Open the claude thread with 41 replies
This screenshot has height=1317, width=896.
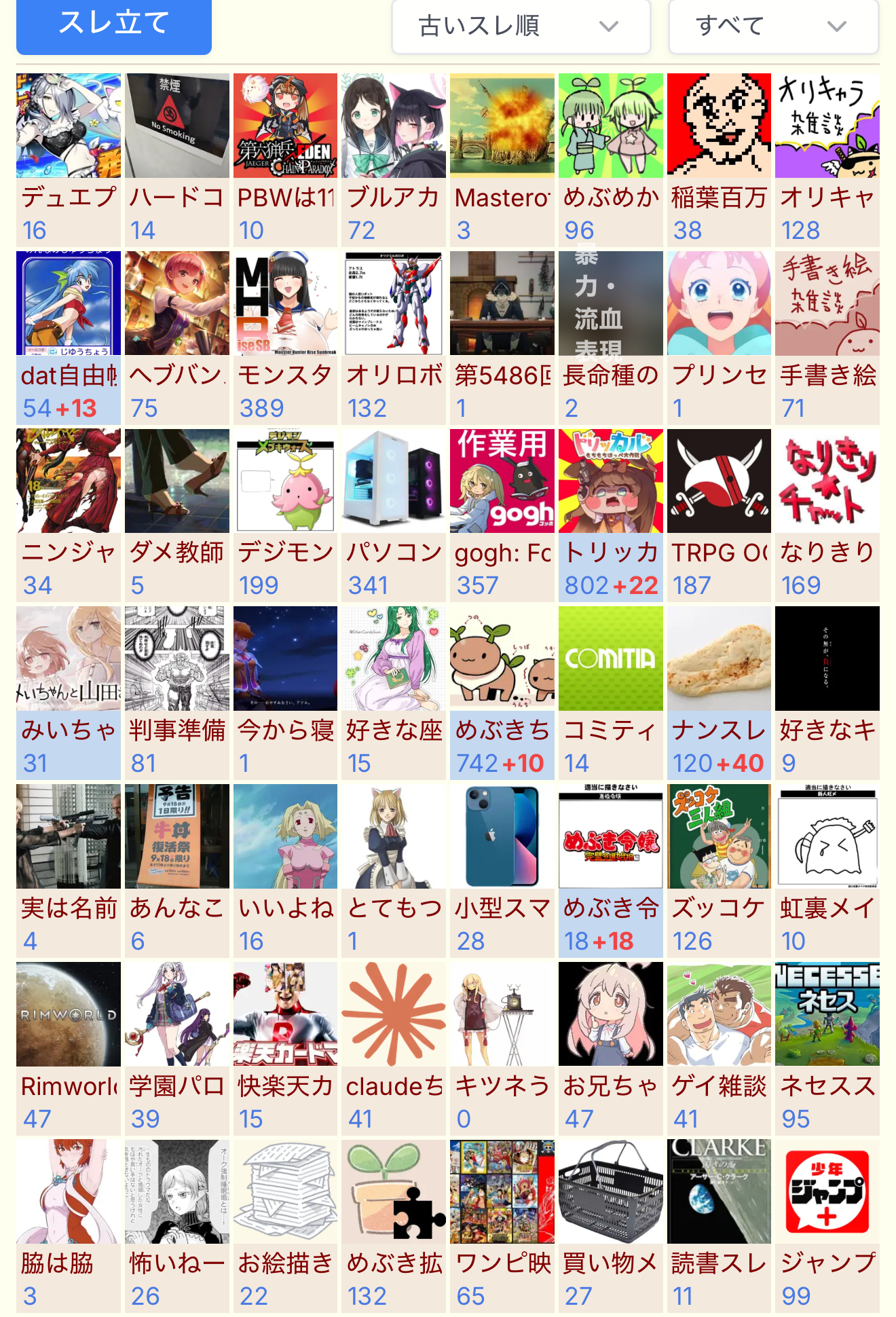point(394,1049)
